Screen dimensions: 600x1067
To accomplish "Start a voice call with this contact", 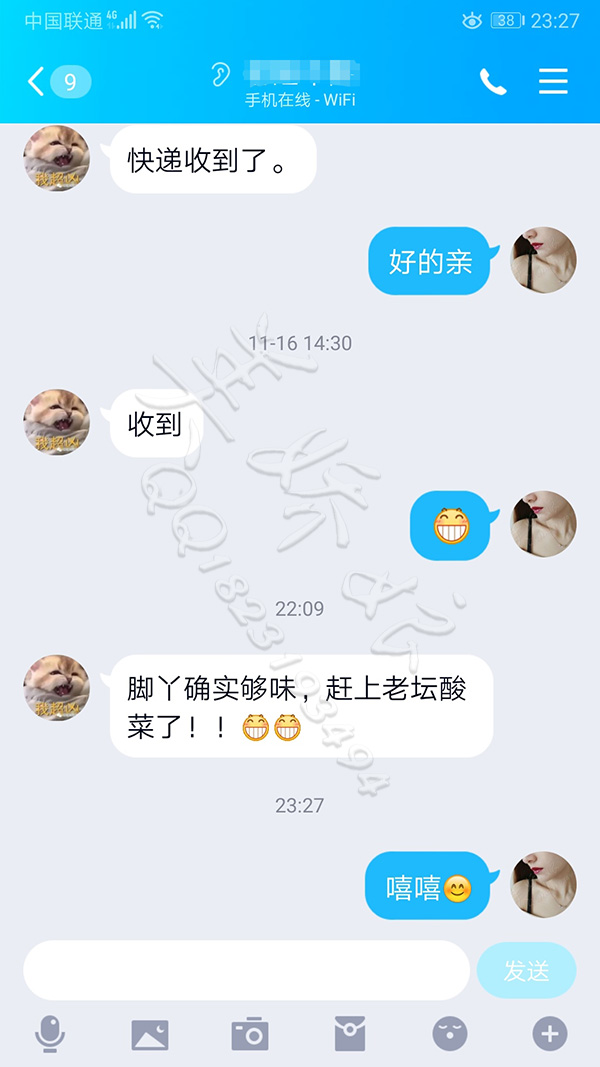I will tap(493, 82).
